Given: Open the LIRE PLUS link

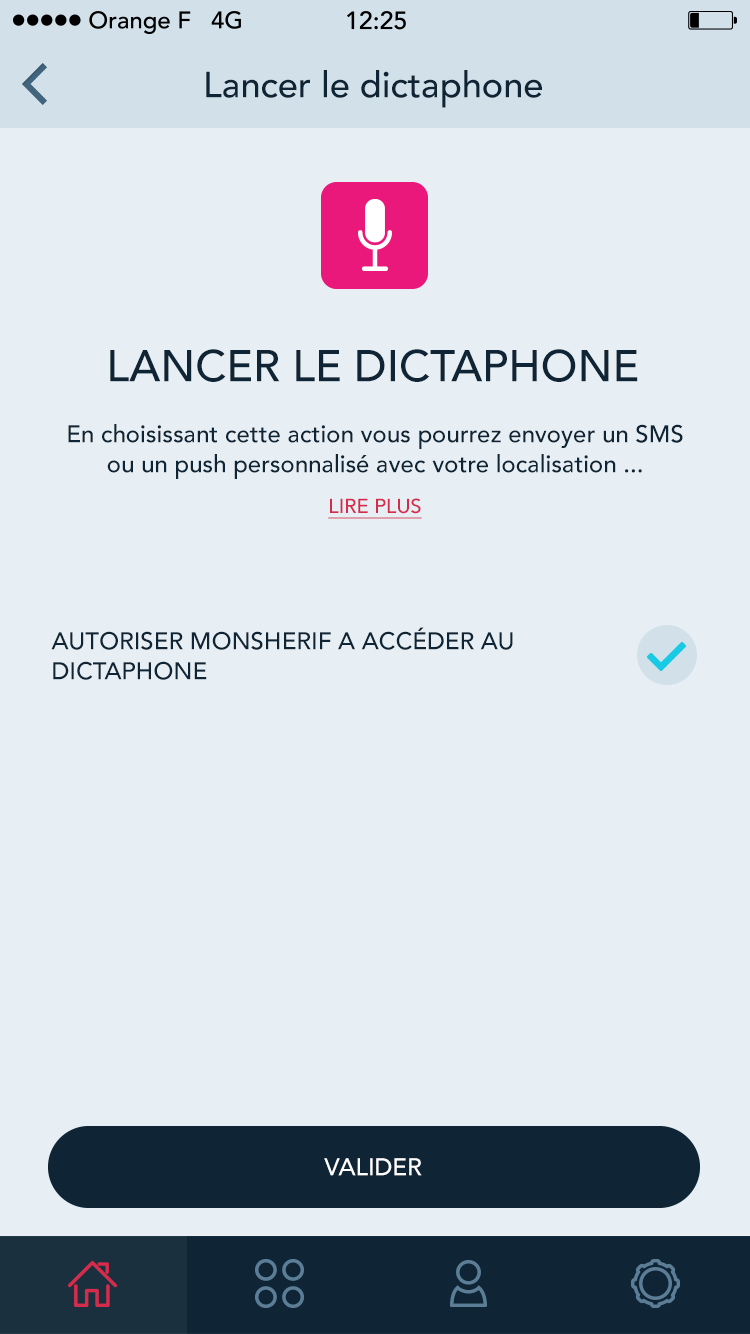Looking at the screenshot, I should [x=375, y=506].
